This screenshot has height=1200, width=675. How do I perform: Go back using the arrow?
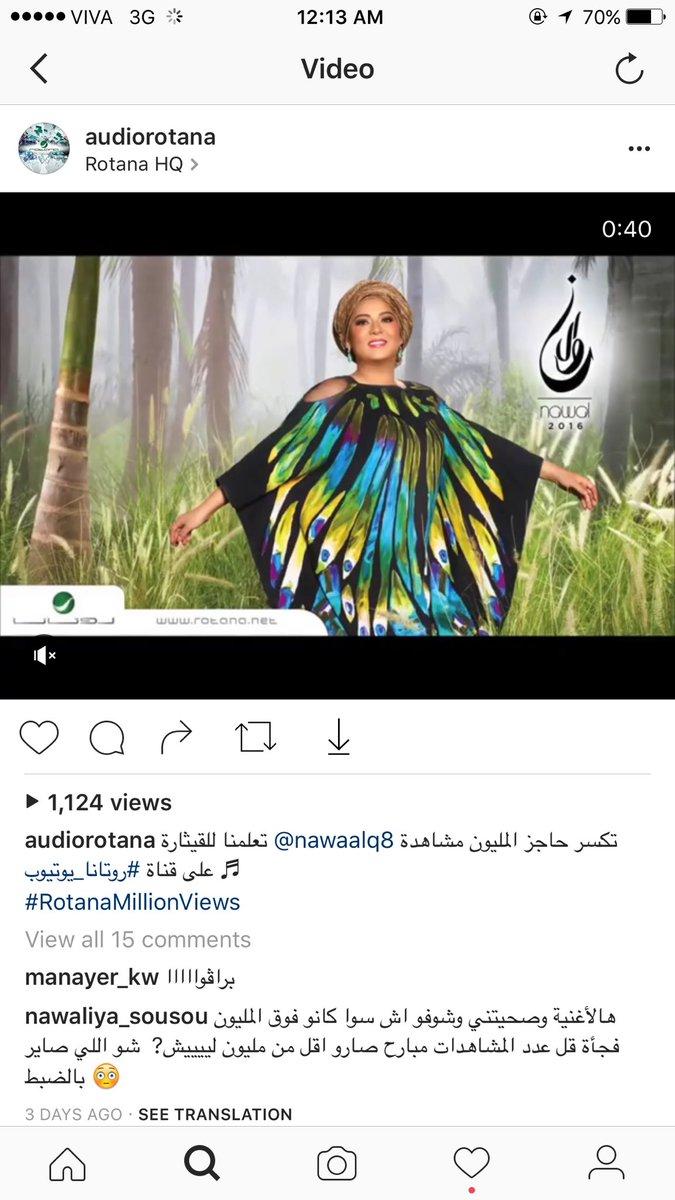[x=39, y=69]
